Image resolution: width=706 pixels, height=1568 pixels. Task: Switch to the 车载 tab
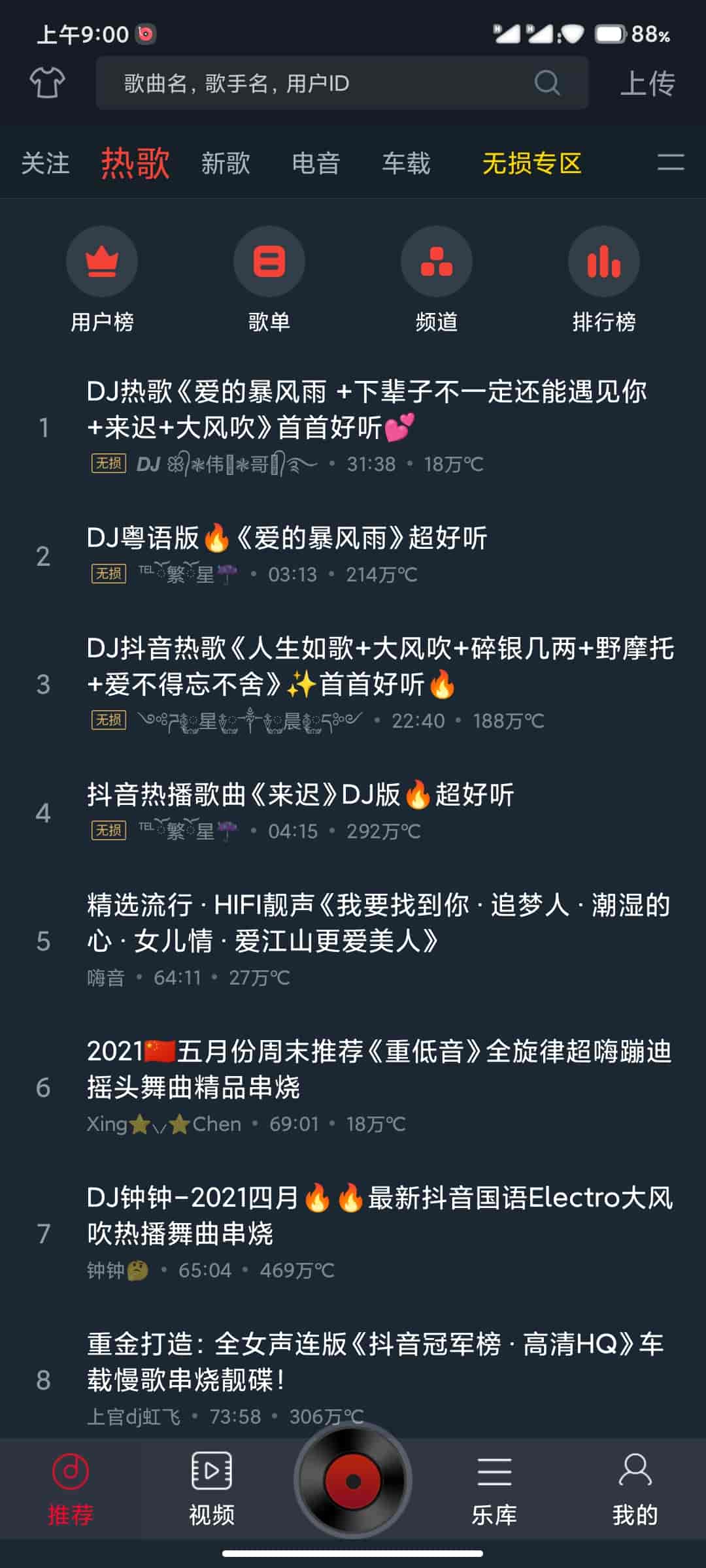point(406,163)
